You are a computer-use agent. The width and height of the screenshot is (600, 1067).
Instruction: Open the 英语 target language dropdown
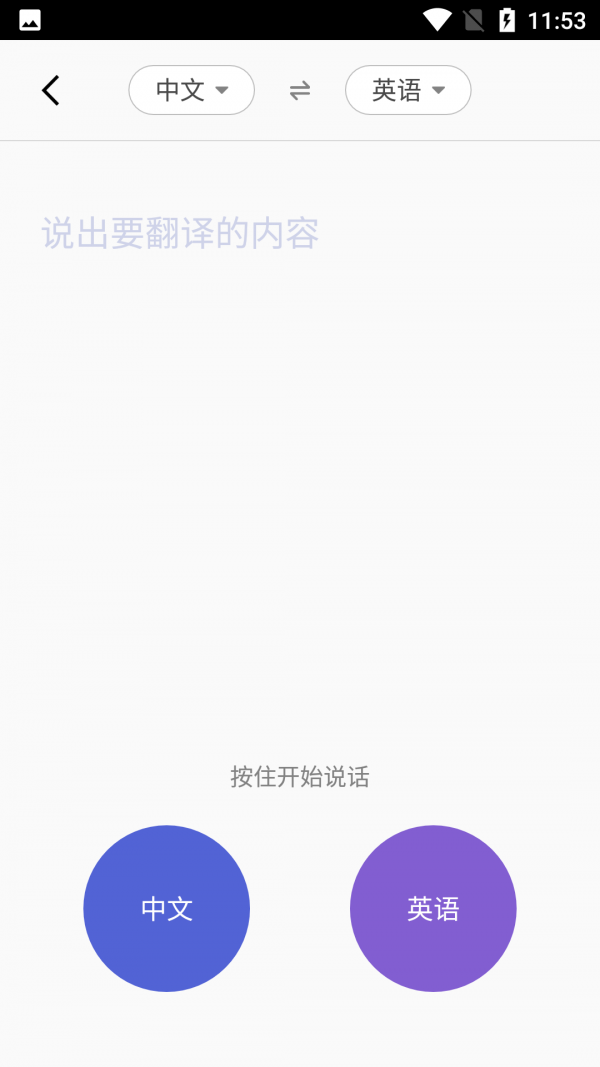[x=408, y=90]
